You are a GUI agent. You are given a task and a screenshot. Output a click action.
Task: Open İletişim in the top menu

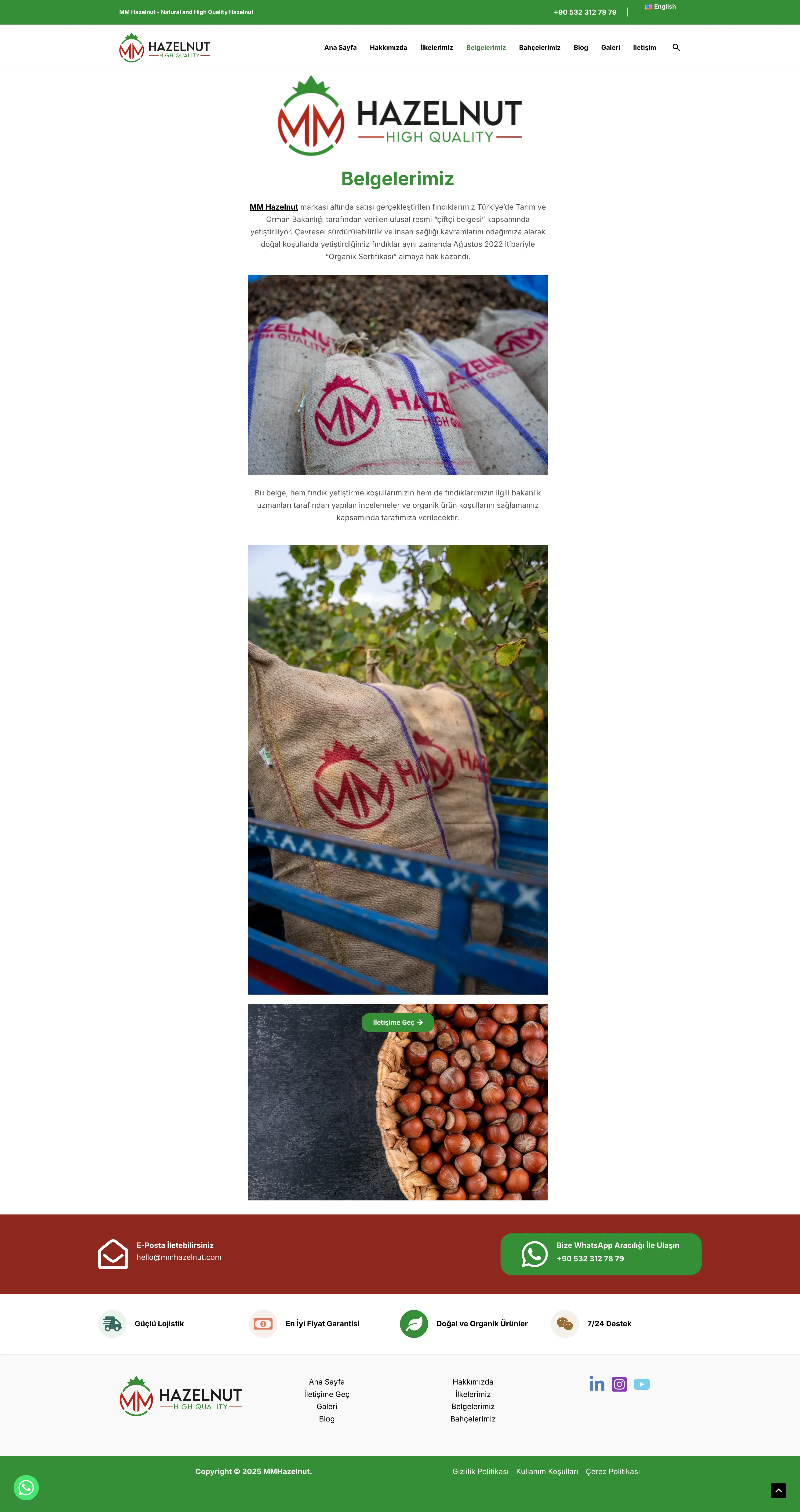coord(644,47)
